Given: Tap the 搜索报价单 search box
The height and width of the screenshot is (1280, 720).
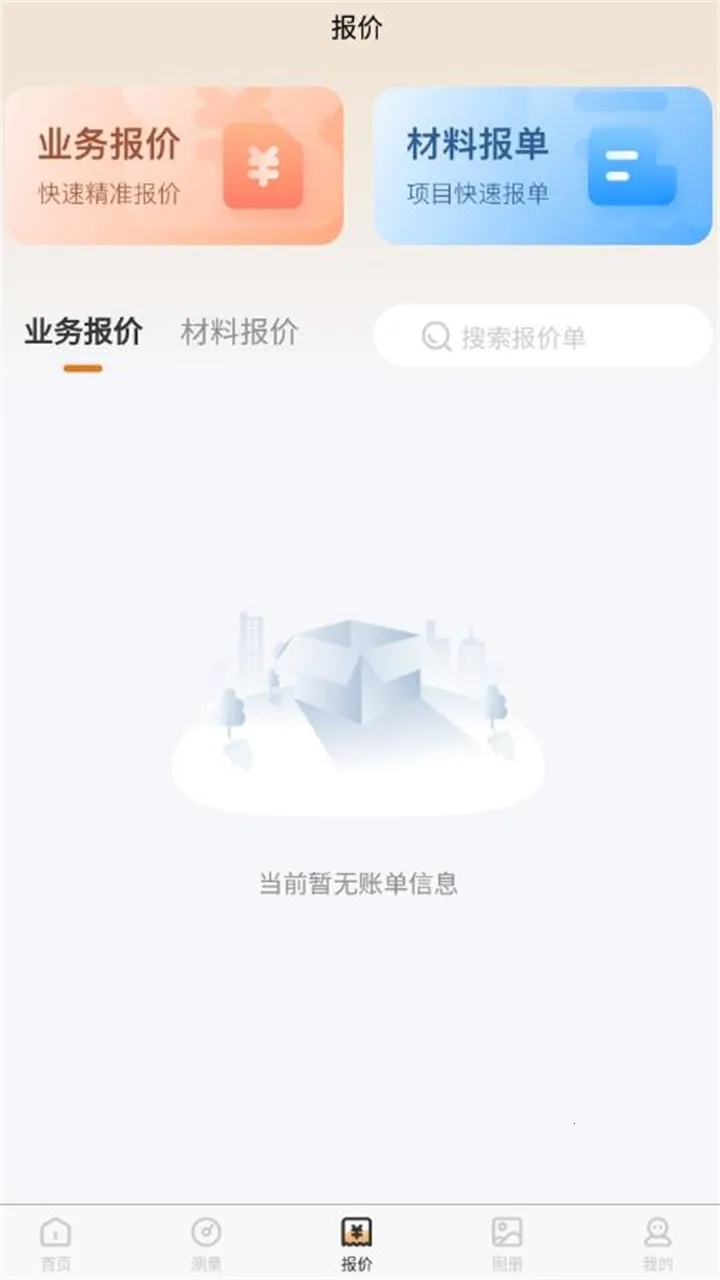Looking at the screenshot, I should (x=543, y=336).
